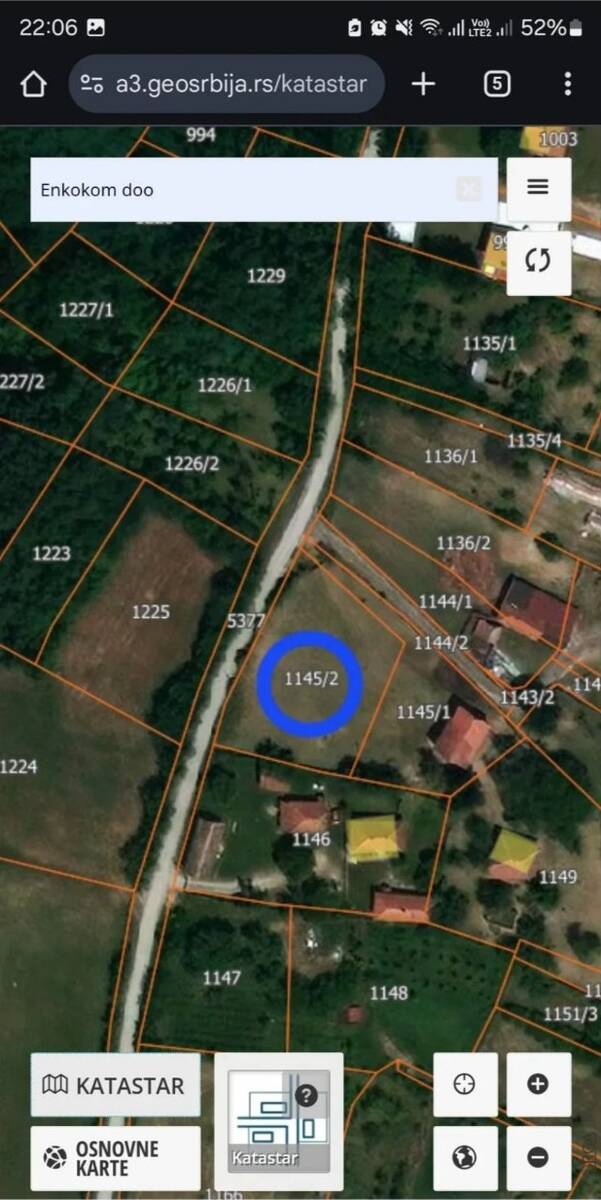The width and height of the screenshot is (601, 1200).
Task: Clear the Enkokom doo search text
Action: coord(468,189)
